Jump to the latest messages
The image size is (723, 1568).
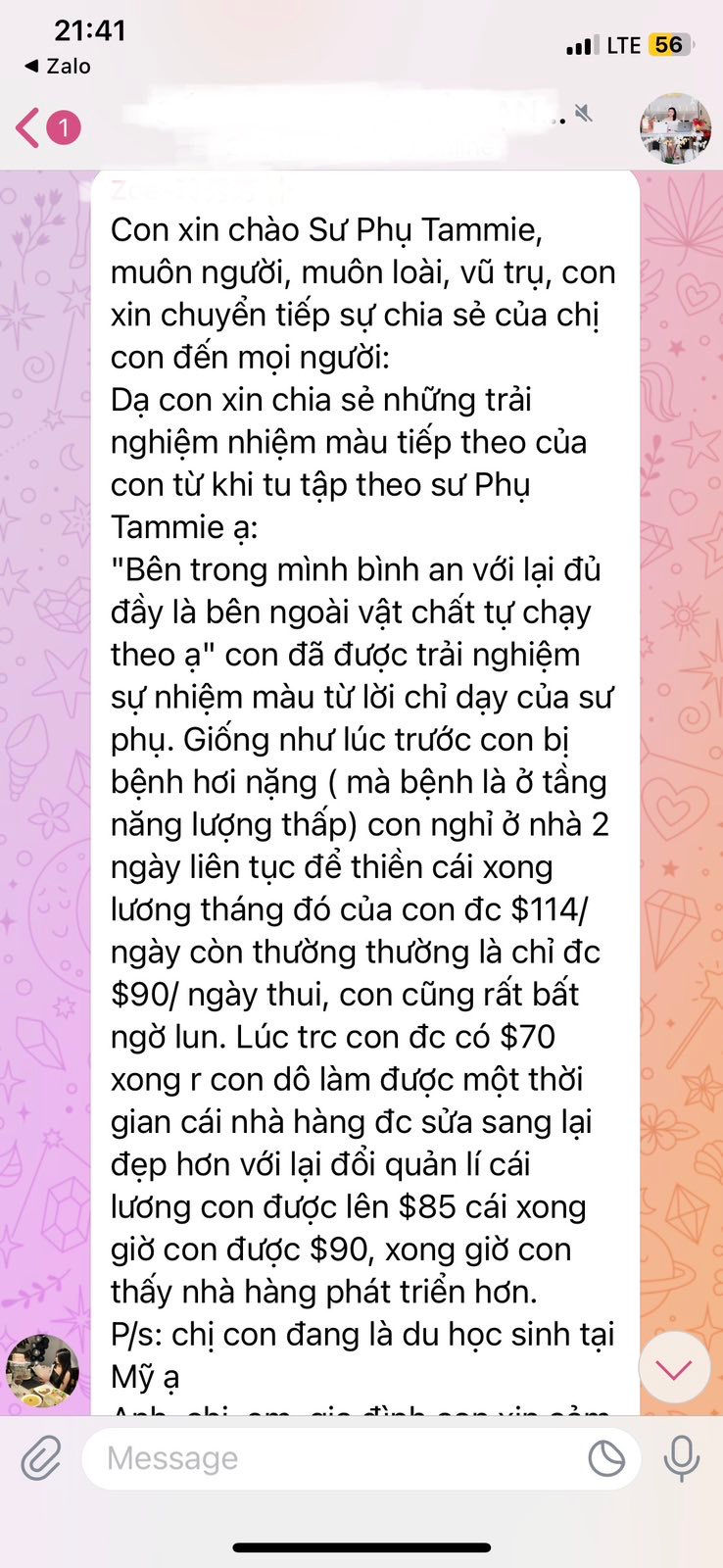click(x=674, y=1368)
